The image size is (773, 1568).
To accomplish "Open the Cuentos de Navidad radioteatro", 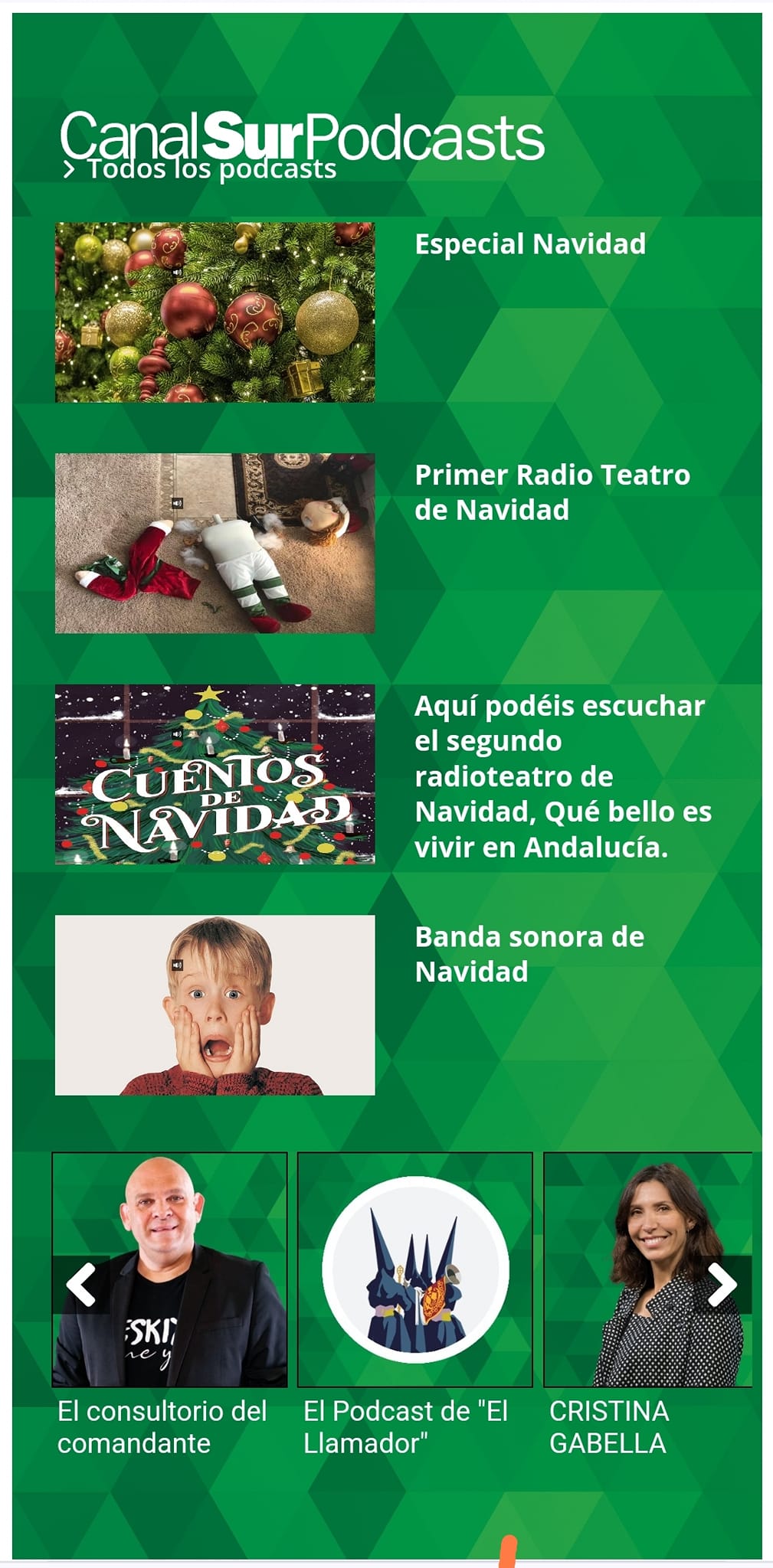I will 562,776.
